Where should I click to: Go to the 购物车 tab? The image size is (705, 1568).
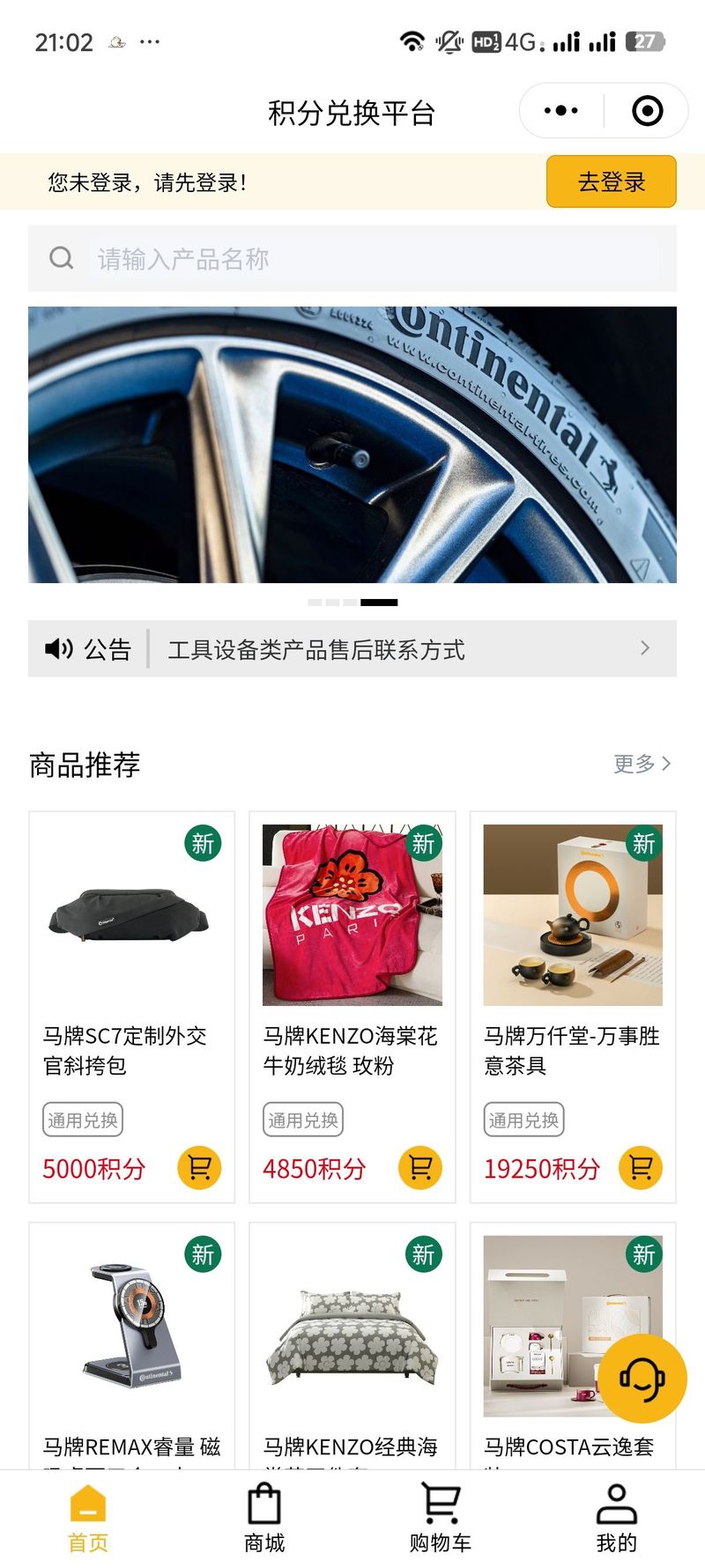point(441,1519)
